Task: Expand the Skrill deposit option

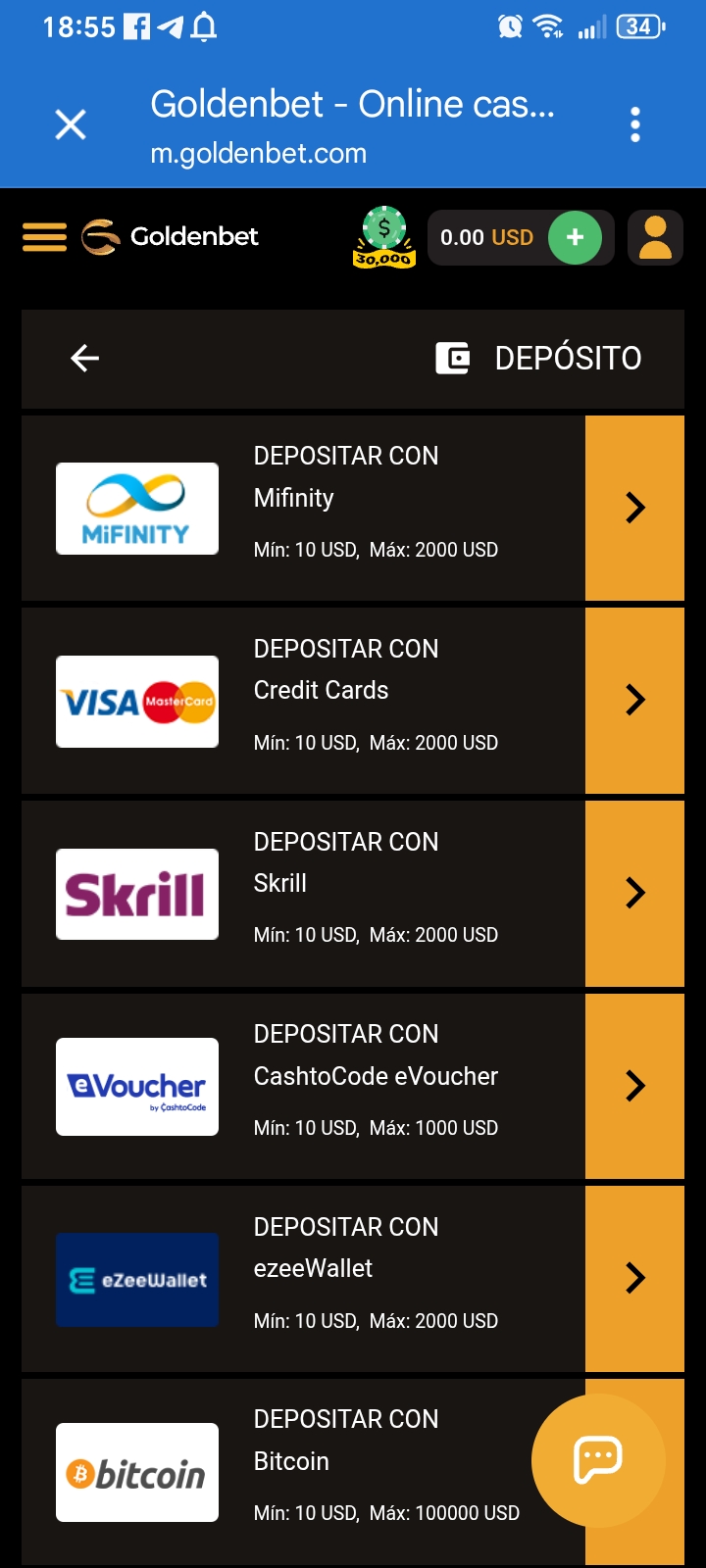Action: point(634,893)
